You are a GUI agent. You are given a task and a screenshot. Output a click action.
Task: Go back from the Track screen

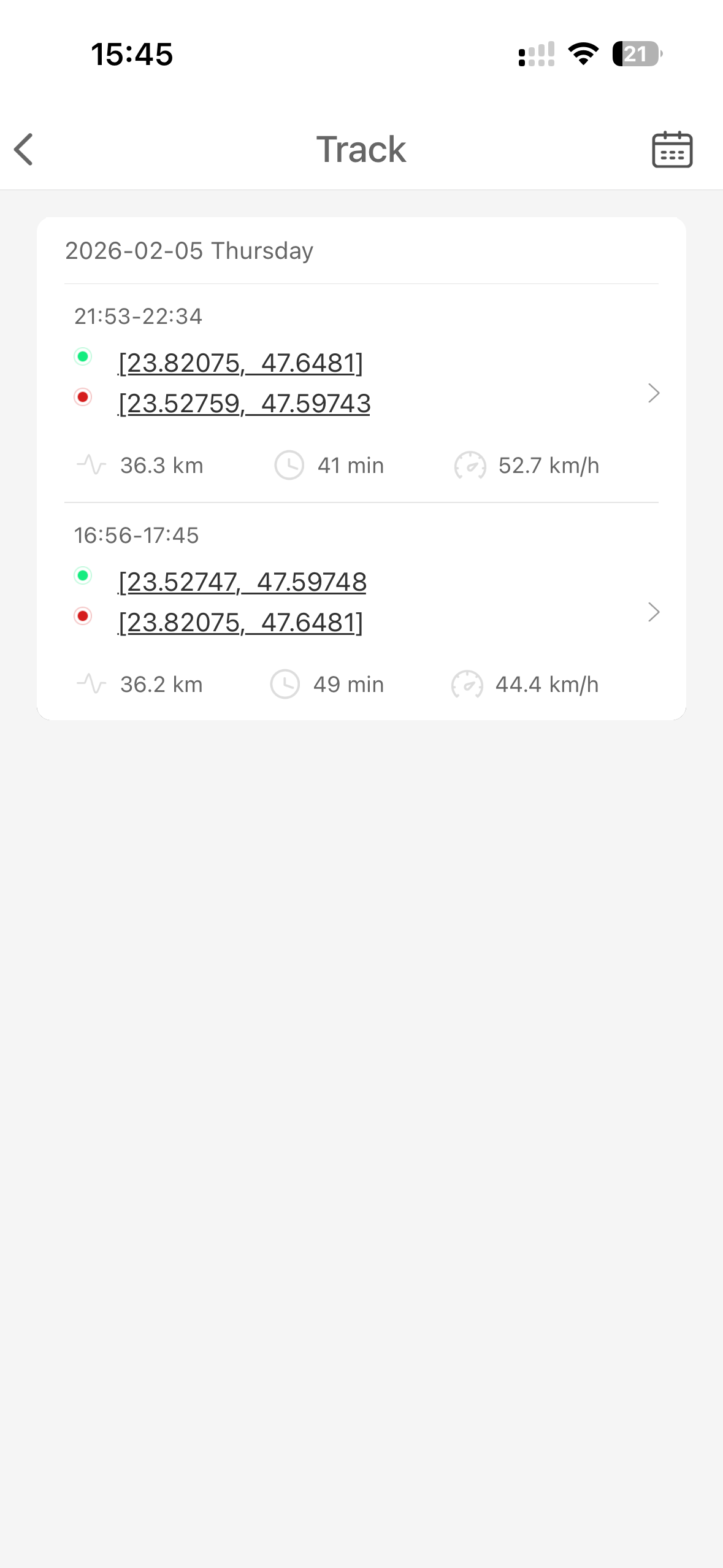click(x=25, y=150)
